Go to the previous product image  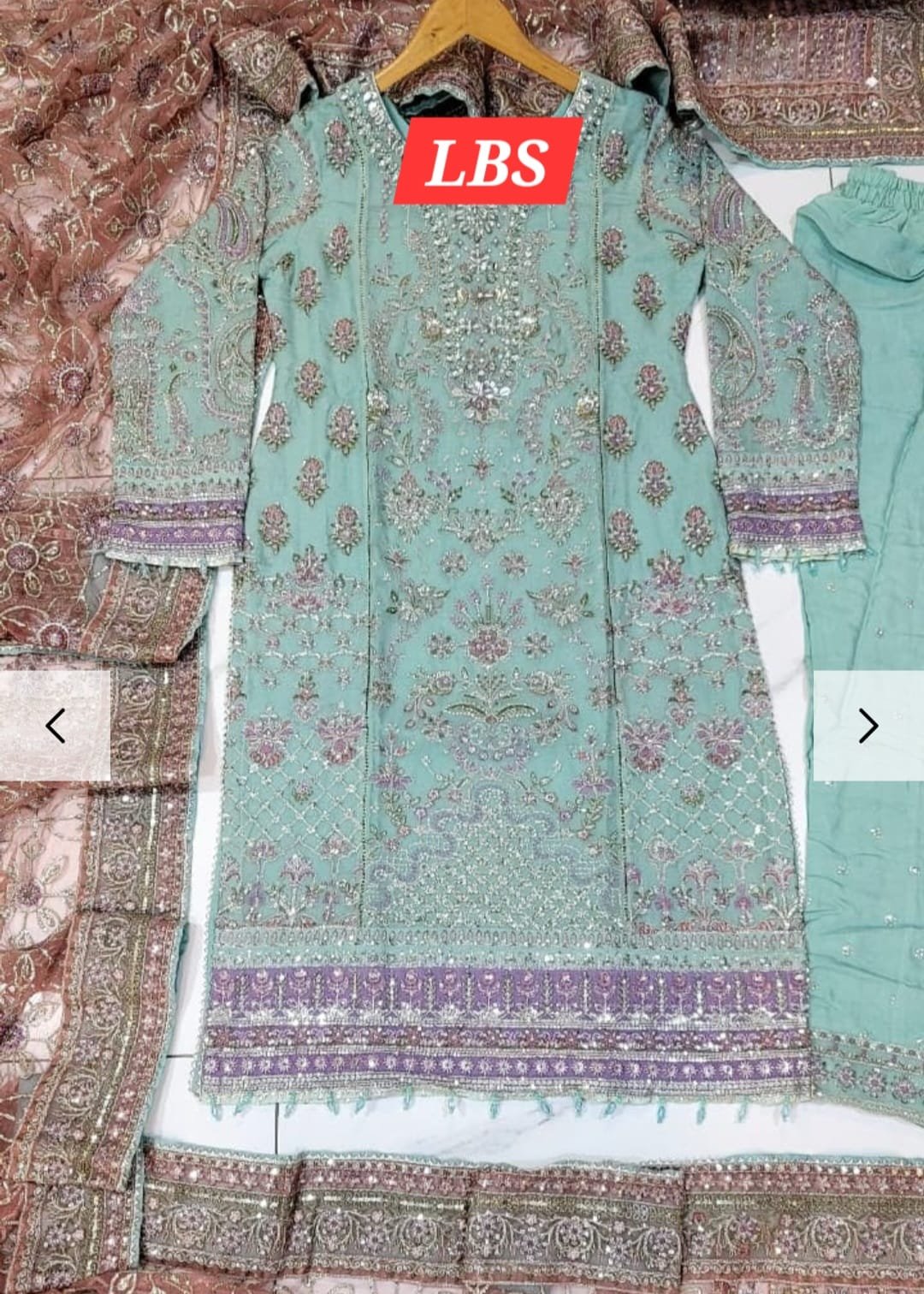[x=56, y=726]
